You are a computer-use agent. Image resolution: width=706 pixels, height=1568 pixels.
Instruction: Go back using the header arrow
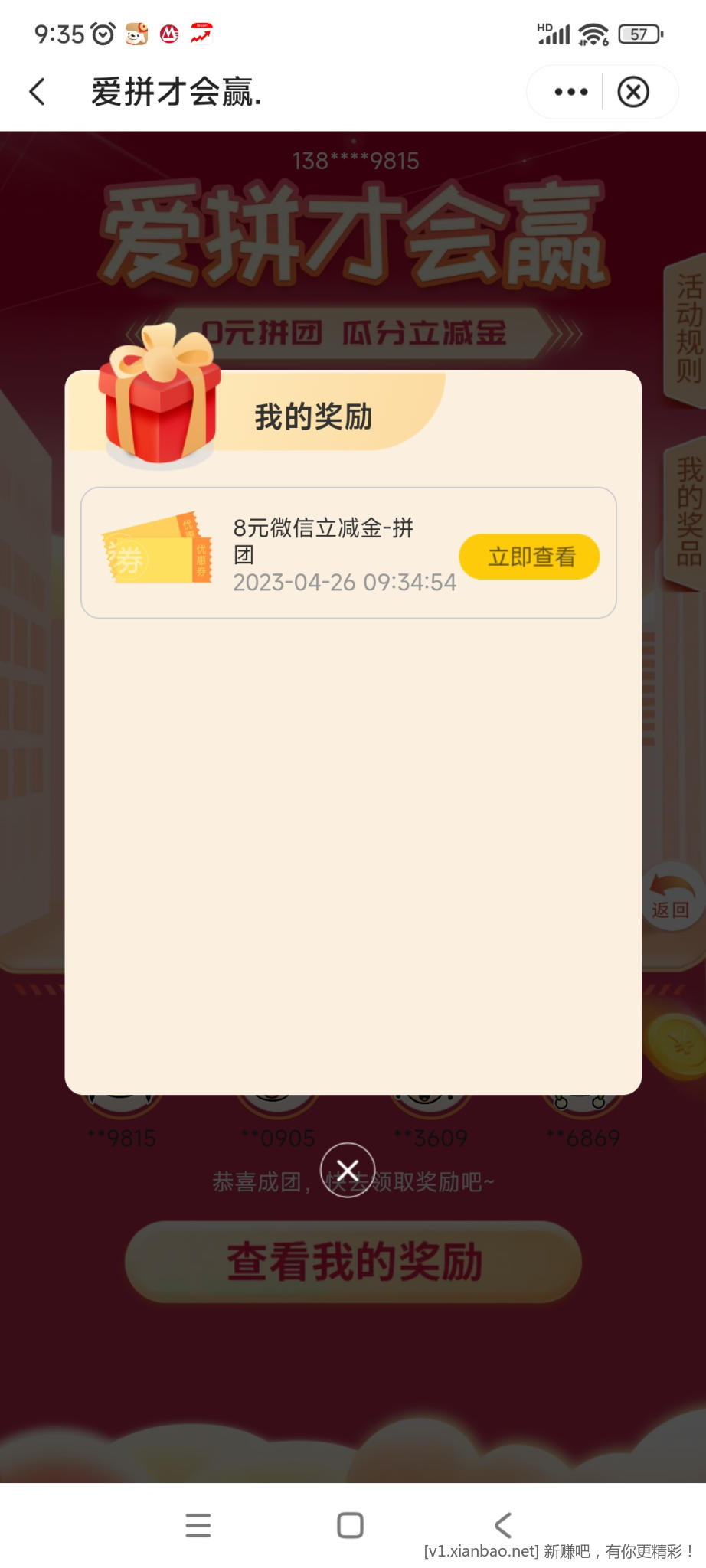click(37, 92)
